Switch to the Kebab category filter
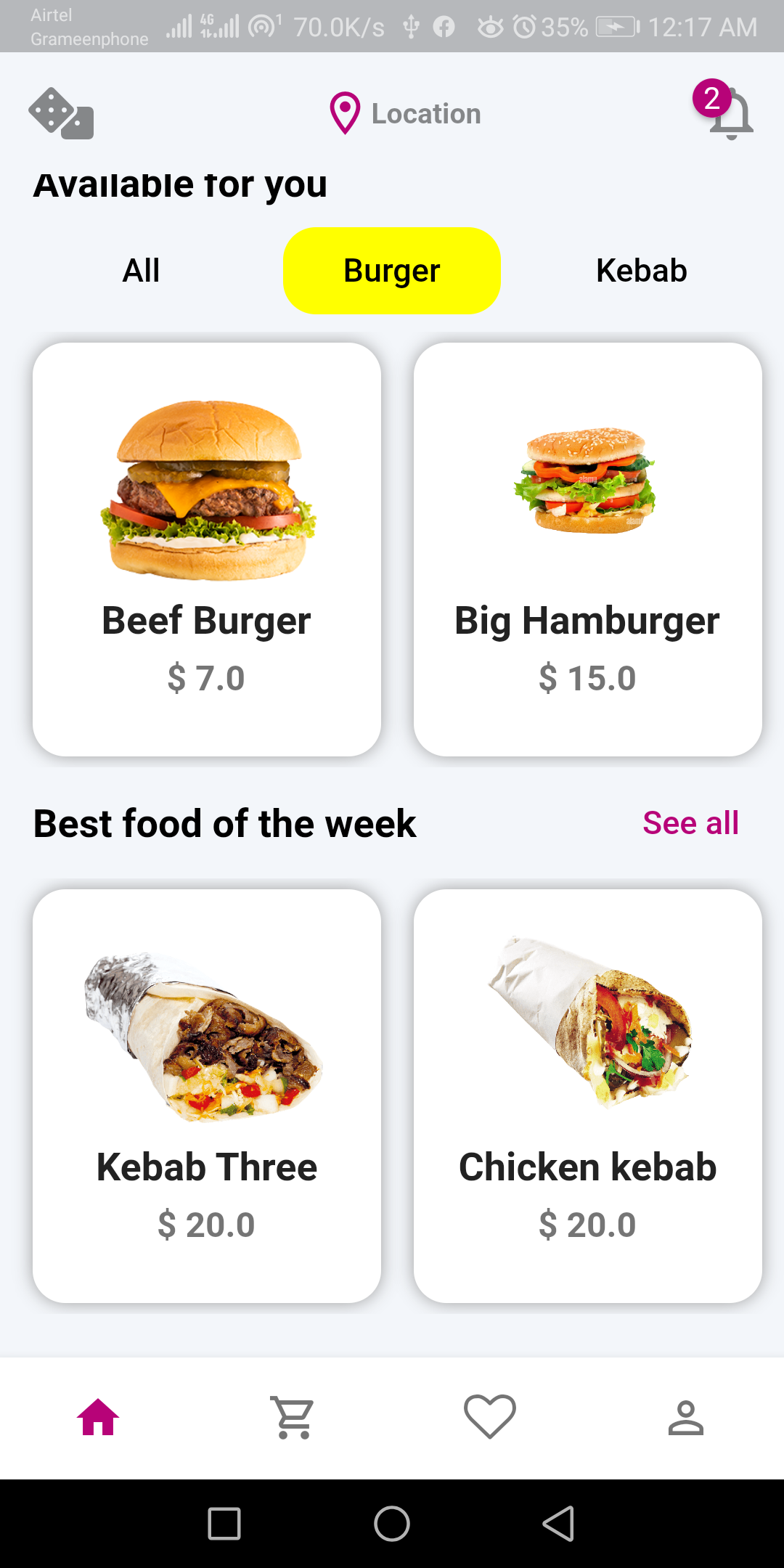This screenshot has width=784, height=1568. pyautogui.click(x=641, y=269)
